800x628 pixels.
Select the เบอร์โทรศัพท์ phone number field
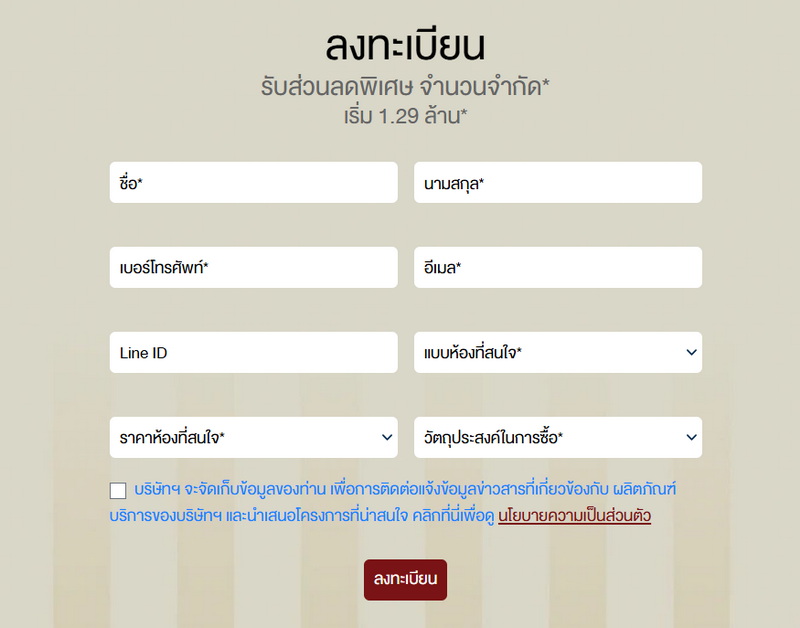click(x=253, y=268)
